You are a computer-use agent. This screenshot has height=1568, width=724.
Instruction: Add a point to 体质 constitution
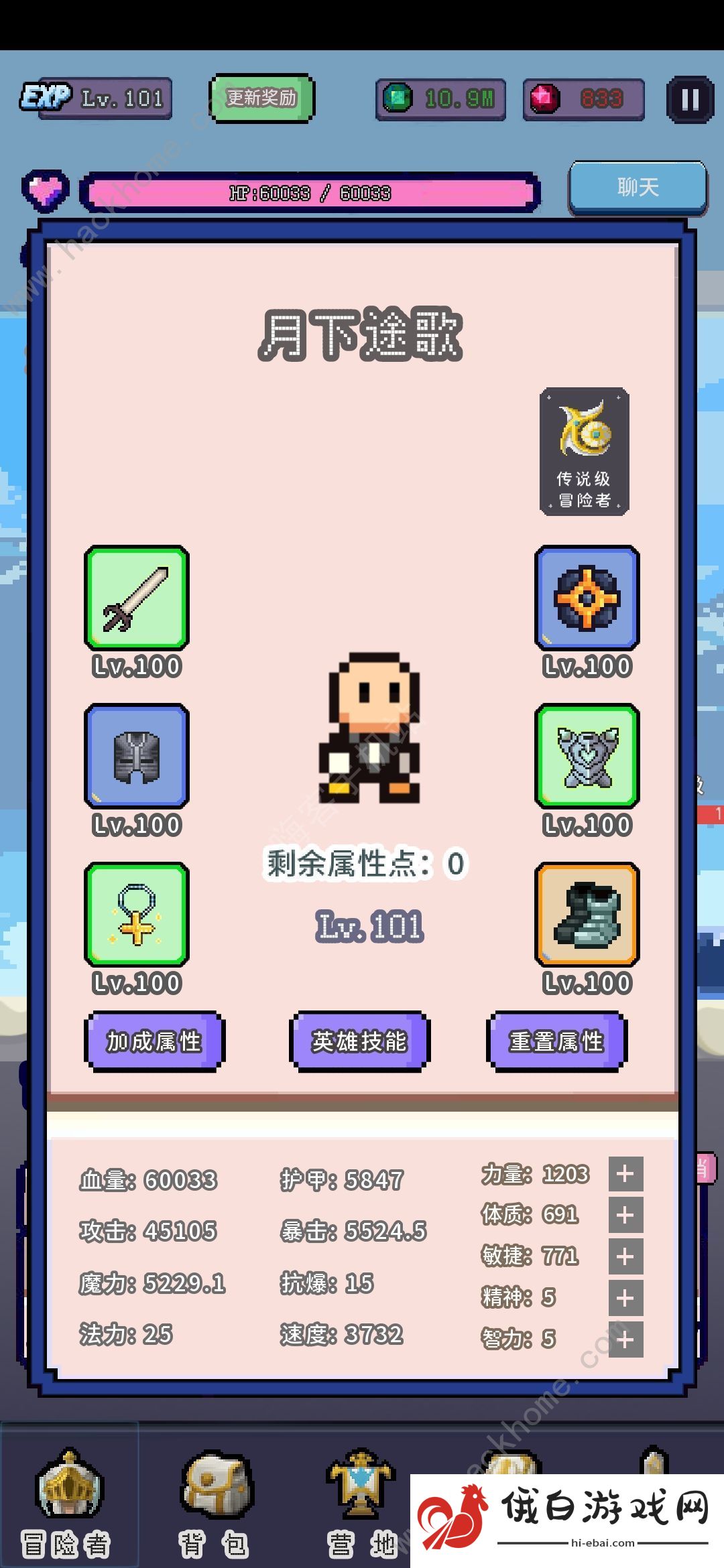click(x=625, y=1215)
